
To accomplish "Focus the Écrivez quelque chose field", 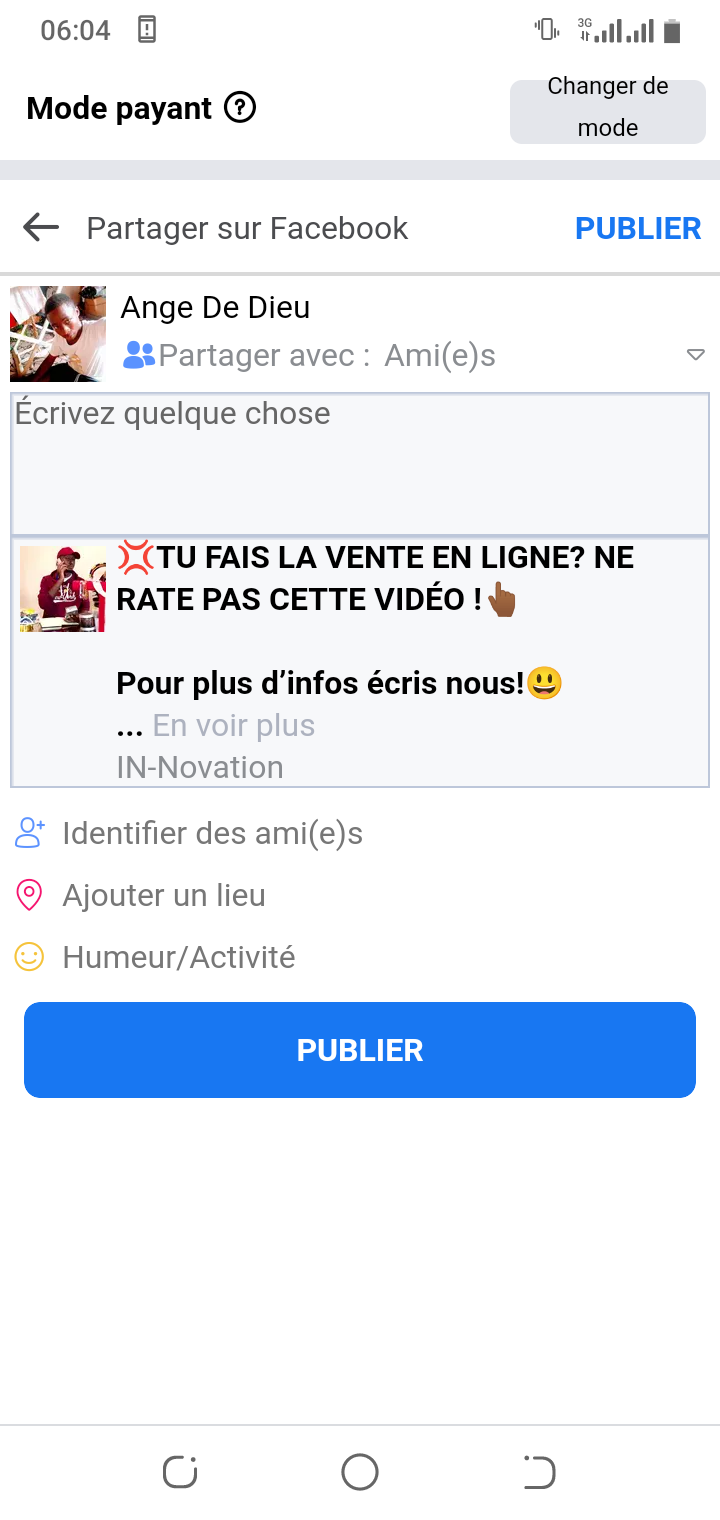I will click(x=360, y=463).
